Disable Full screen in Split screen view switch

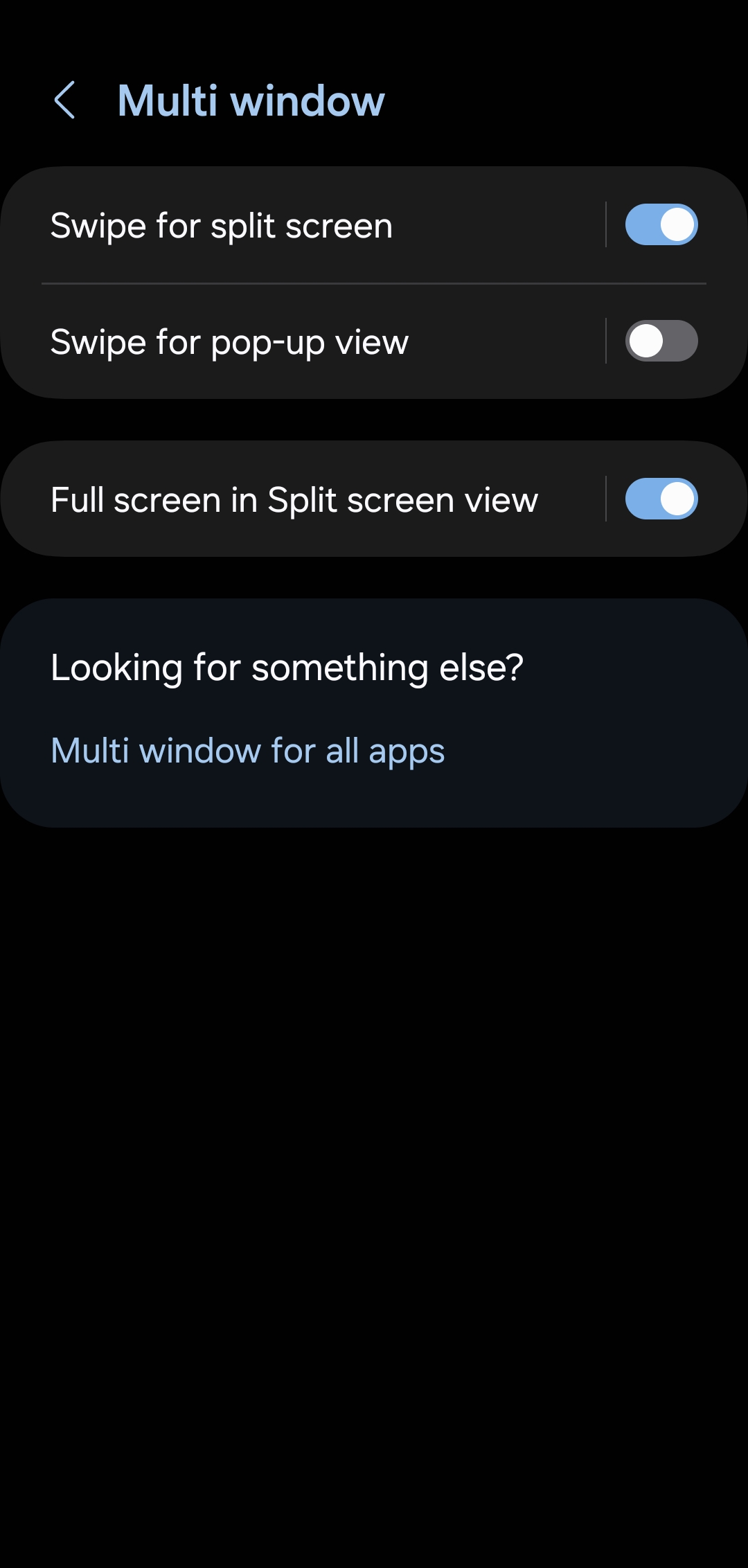tap(661, 499)
